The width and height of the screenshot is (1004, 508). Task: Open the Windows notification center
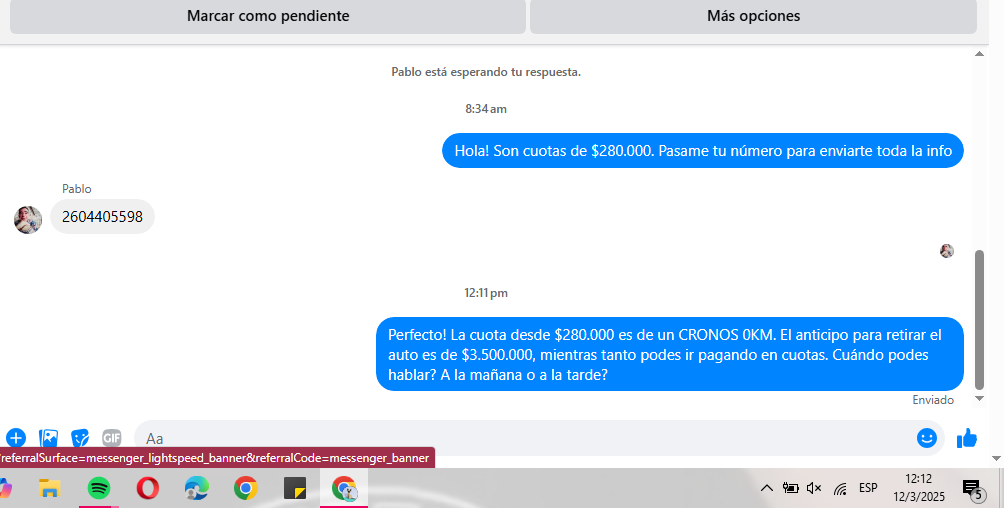[x=972, y=489]
